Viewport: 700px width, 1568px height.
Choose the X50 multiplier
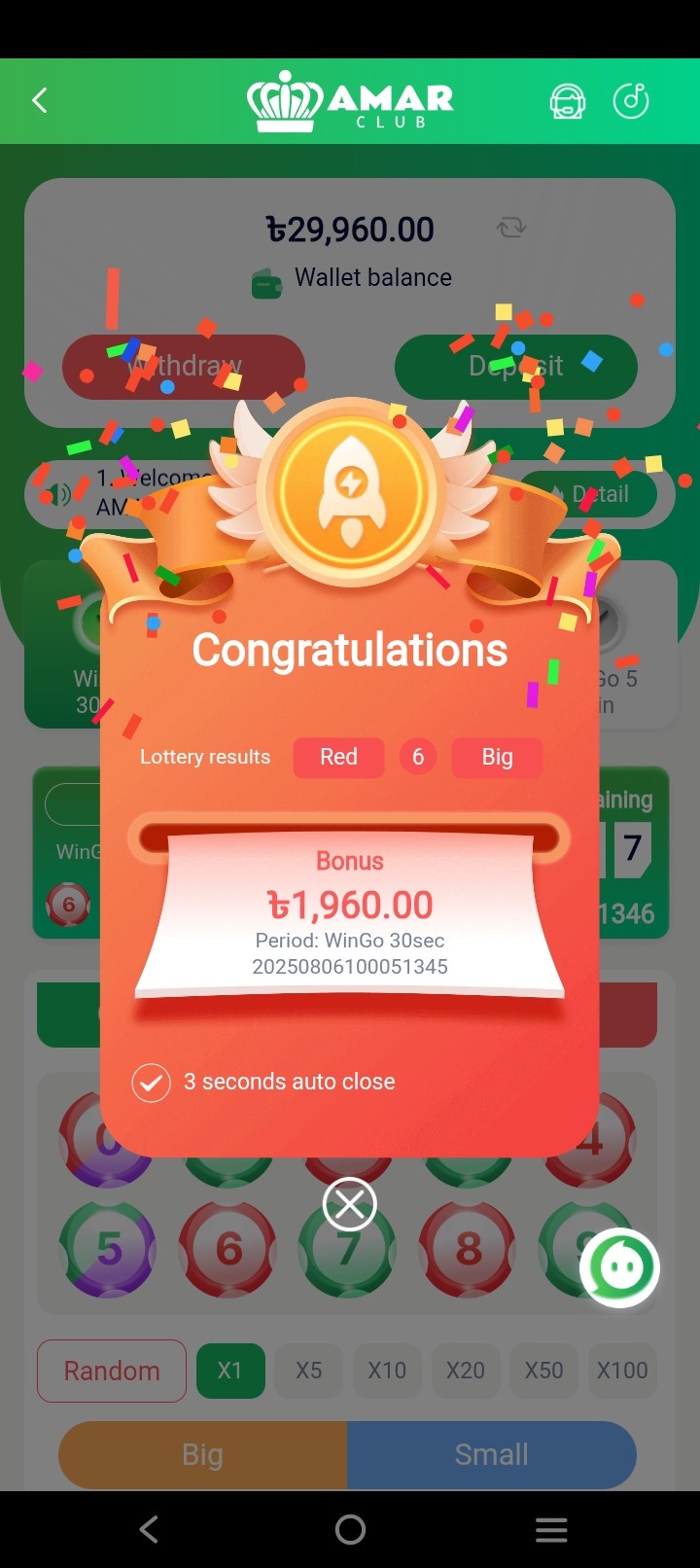tap(543, 1371)
